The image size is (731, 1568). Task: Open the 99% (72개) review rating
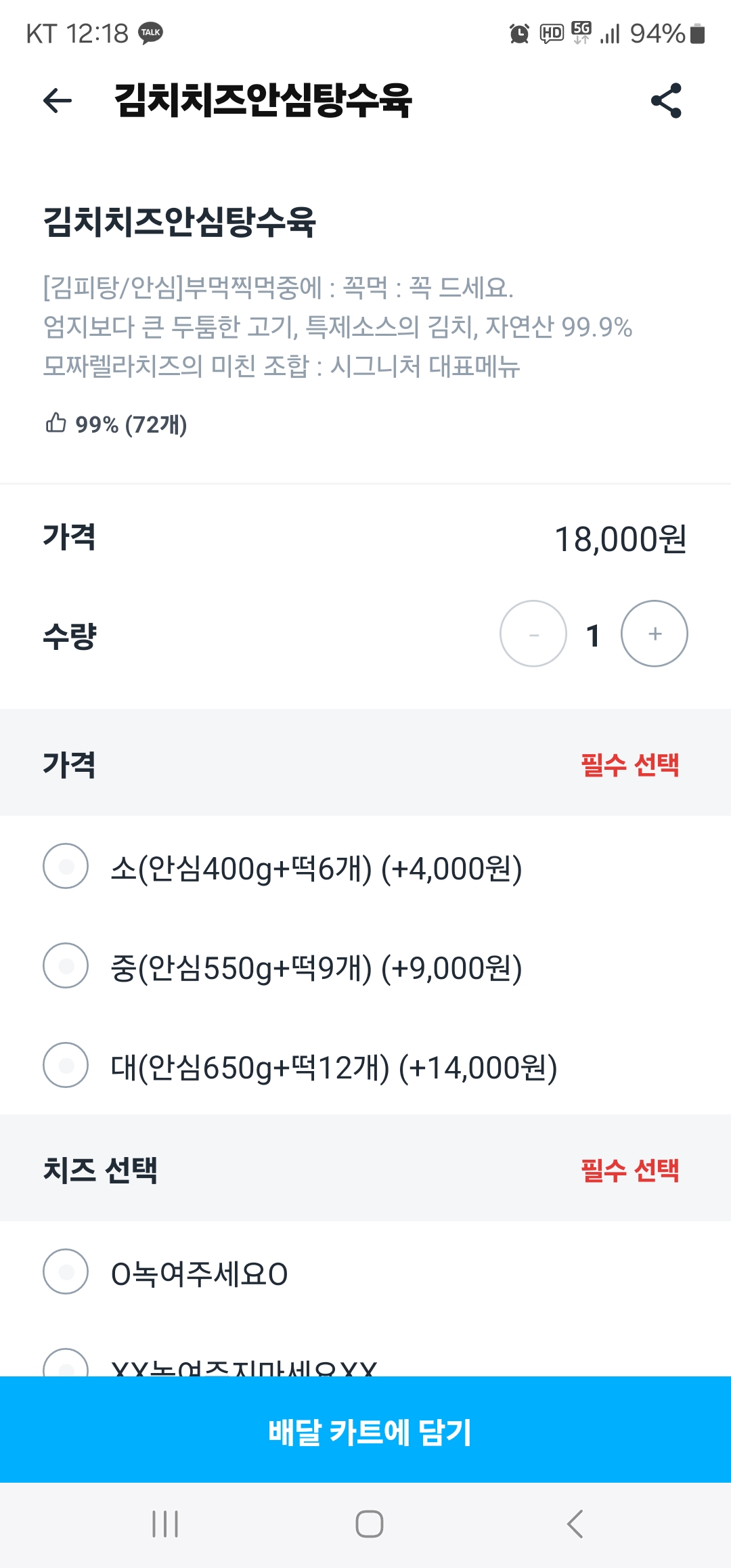click(x=116, y=424)
